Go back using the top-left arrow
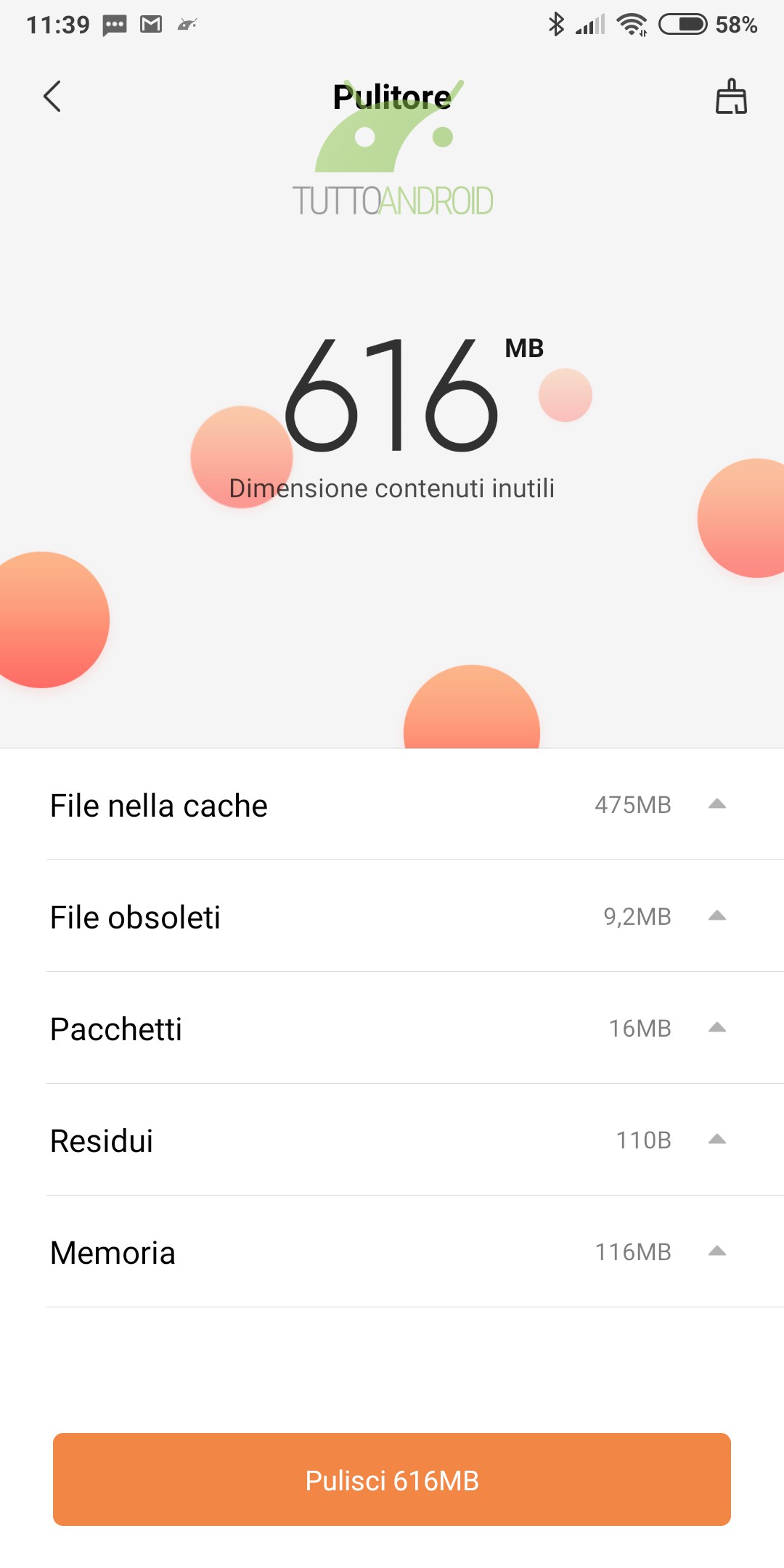This screenshot has height=1568, width=784. point(52,97)
